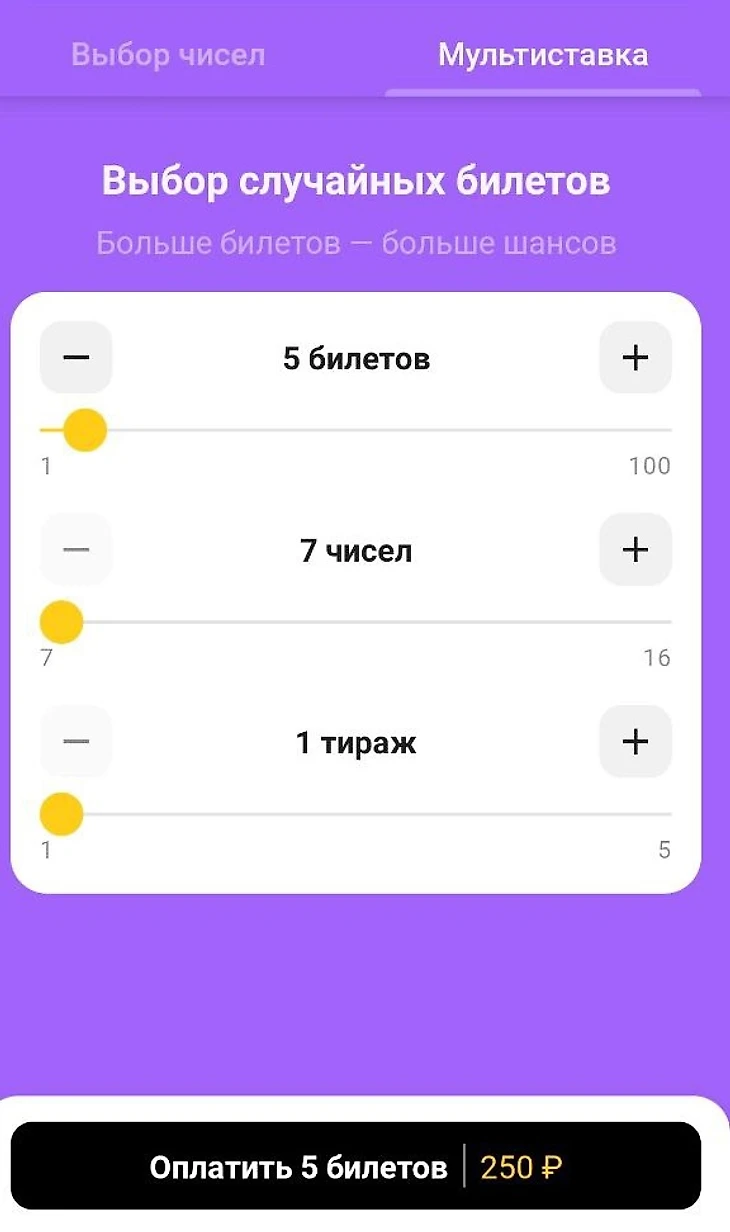Add more чисел with plus button
The image size is (730, 1232).
click(635, 549)
